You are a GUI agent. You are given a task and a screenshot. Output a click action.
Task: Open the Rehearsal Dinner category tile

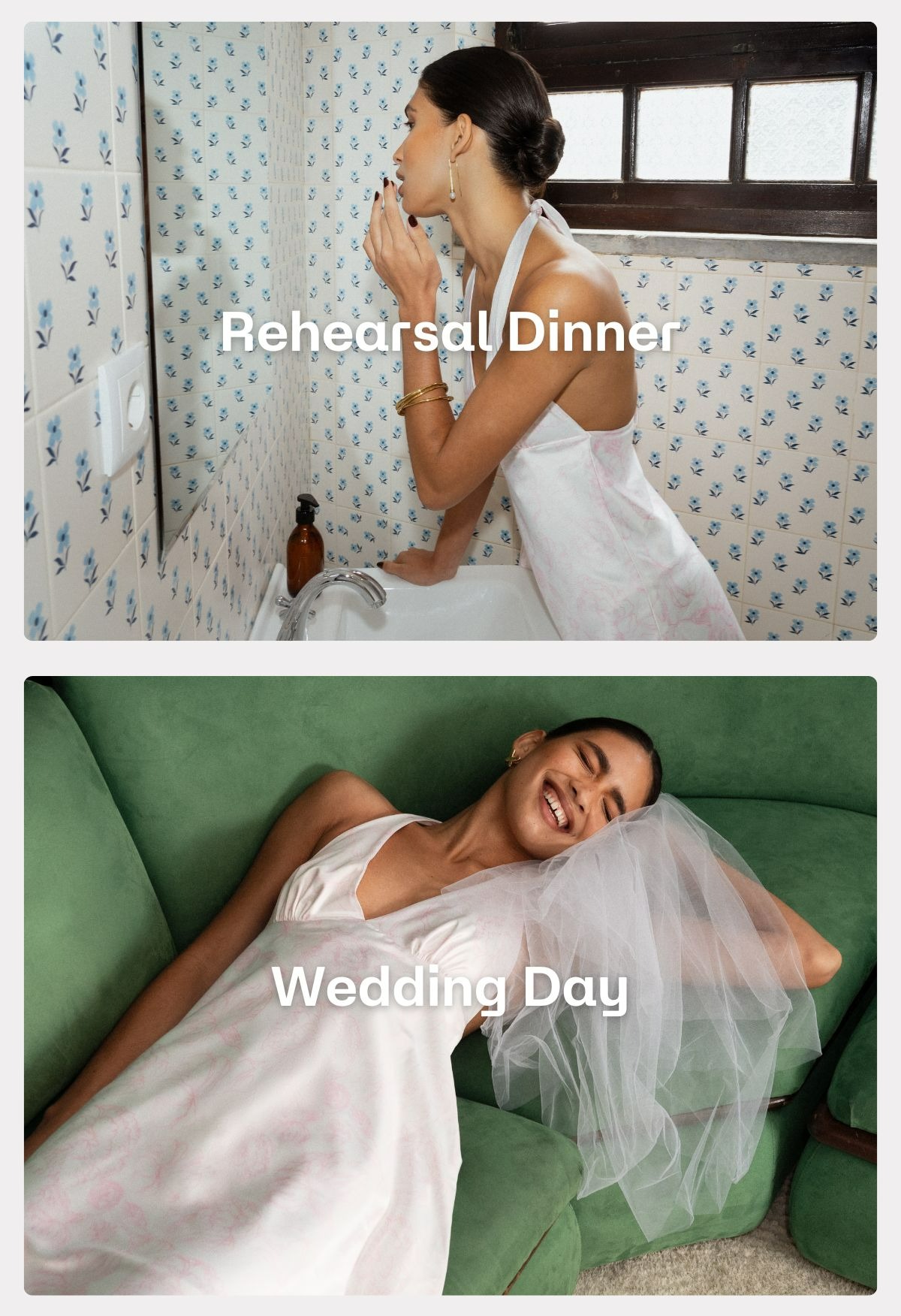click(x=450, y=331)
